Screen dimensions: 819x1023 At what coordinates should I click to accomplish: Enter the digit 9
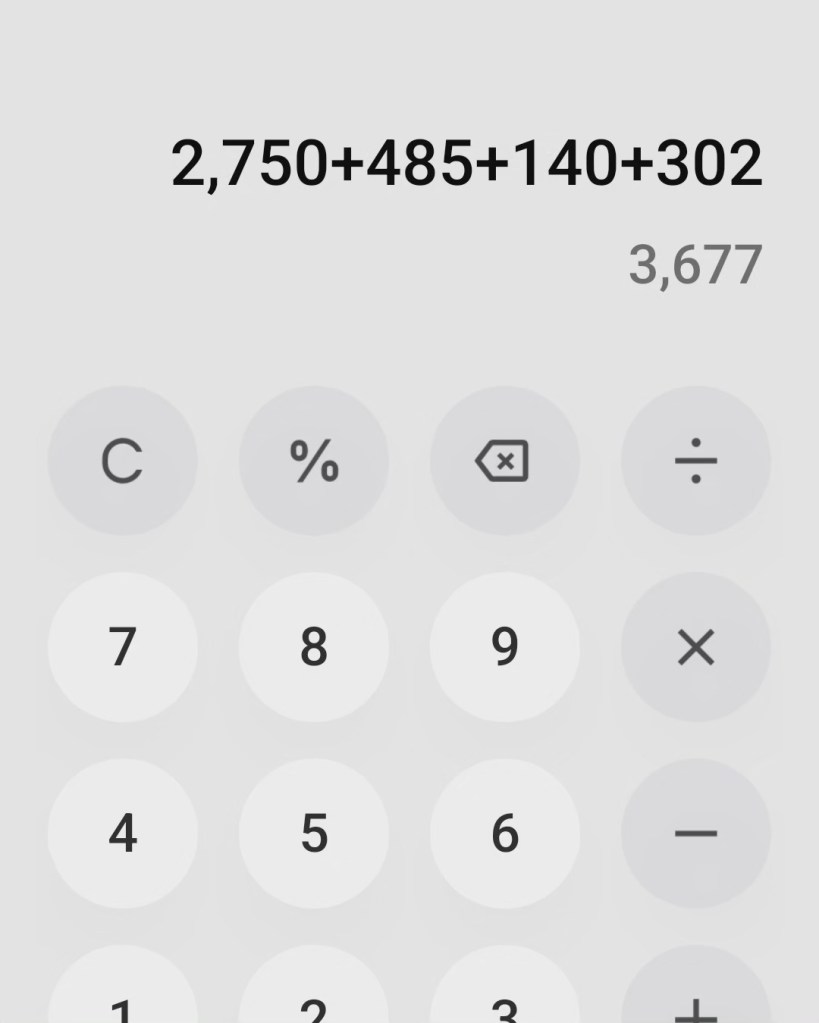click(505, 647)
